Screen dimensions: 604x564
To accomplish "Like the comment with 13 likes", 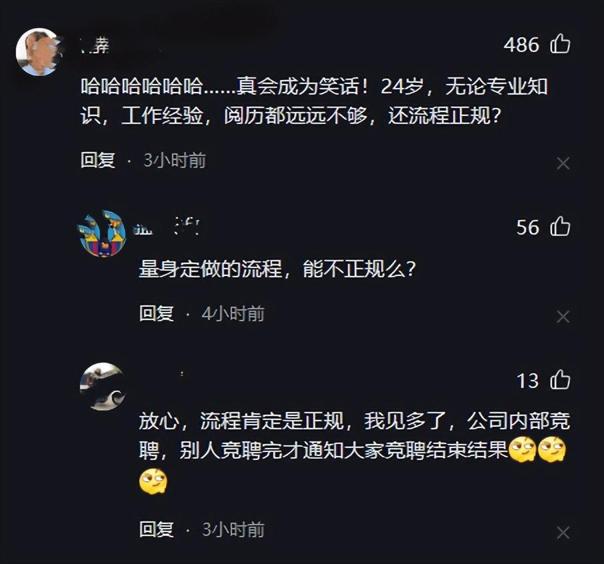I will point(561,380).
